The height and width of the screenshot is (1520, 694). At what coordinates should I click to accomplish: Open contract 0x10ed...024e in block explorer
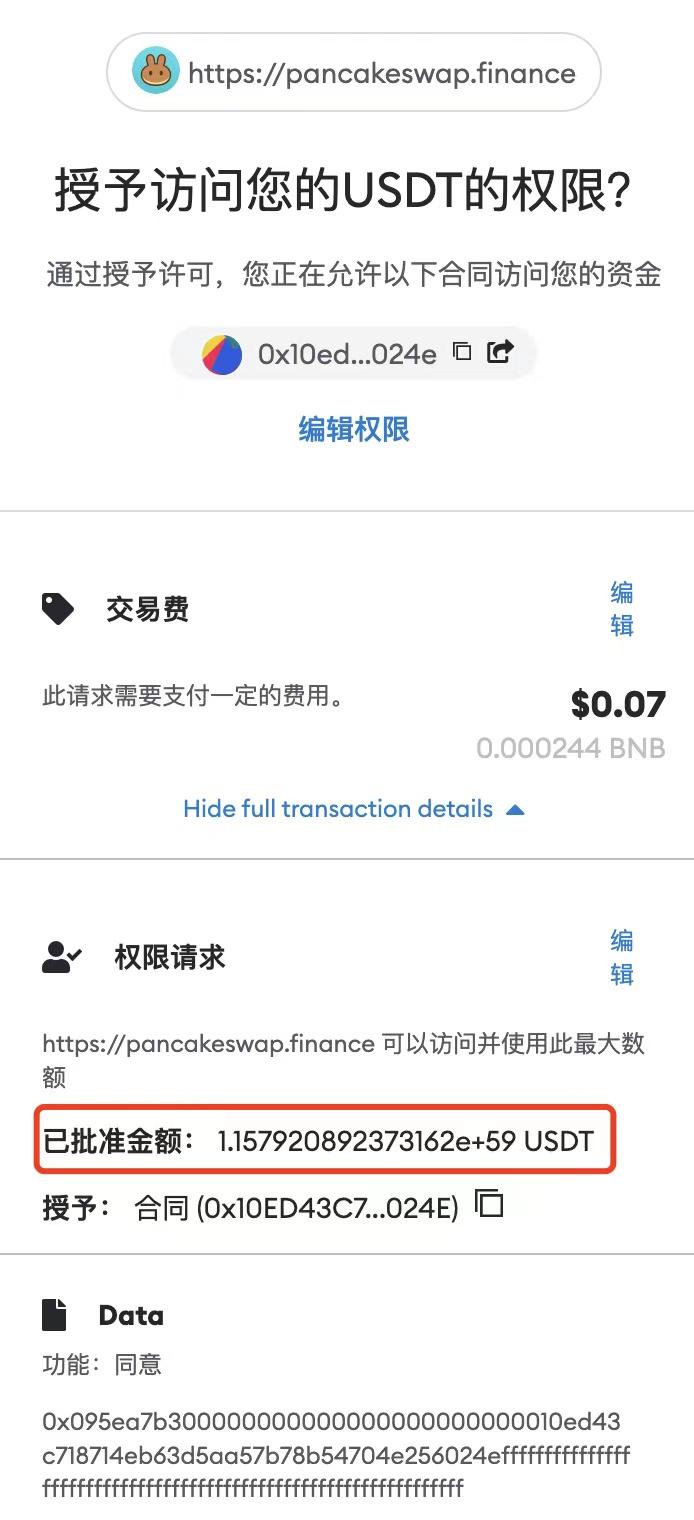[x=500, y=352]
